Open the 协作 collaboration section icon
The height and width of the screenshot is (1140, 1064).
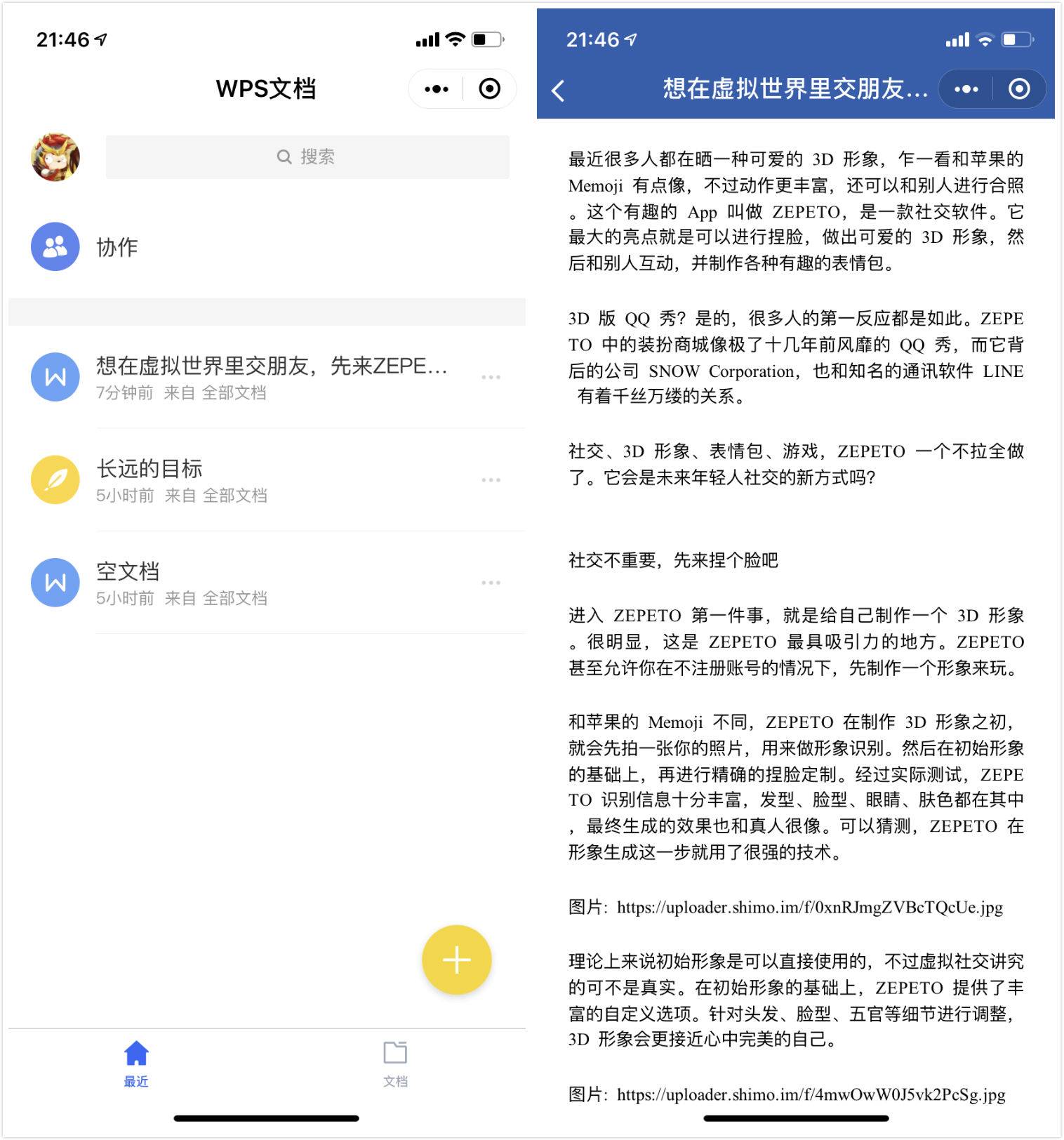55,247
